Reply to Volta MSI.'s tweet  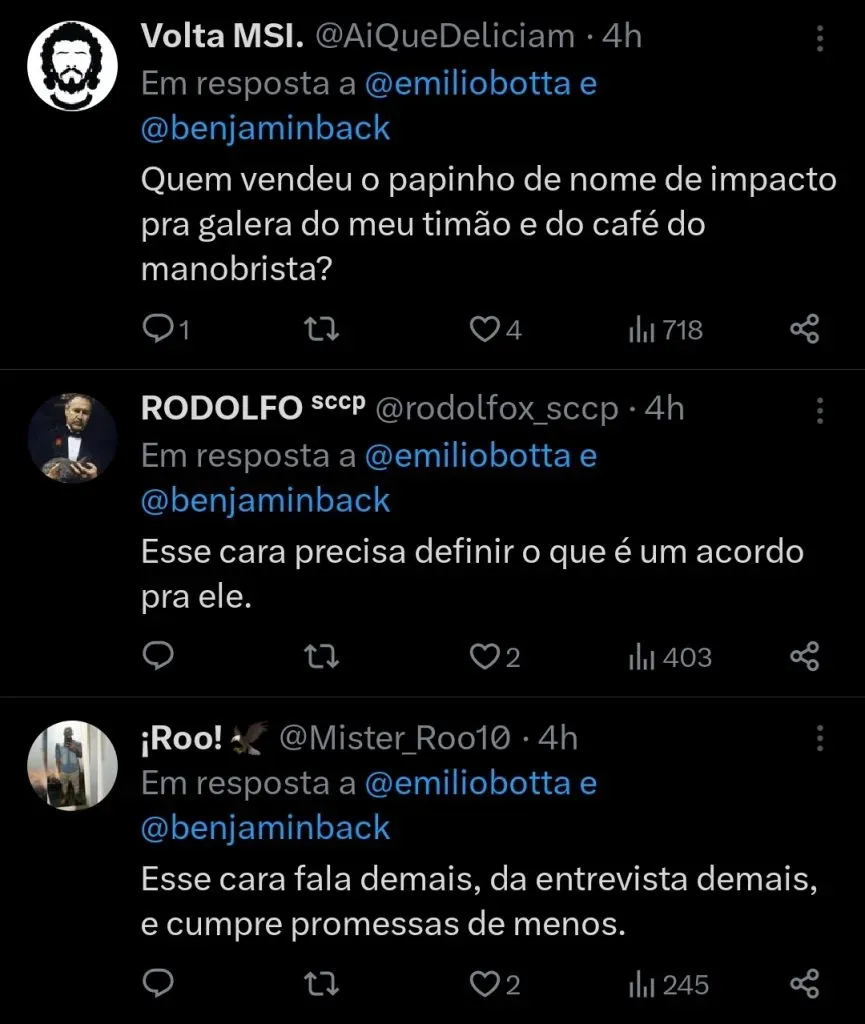coord(159,330)
